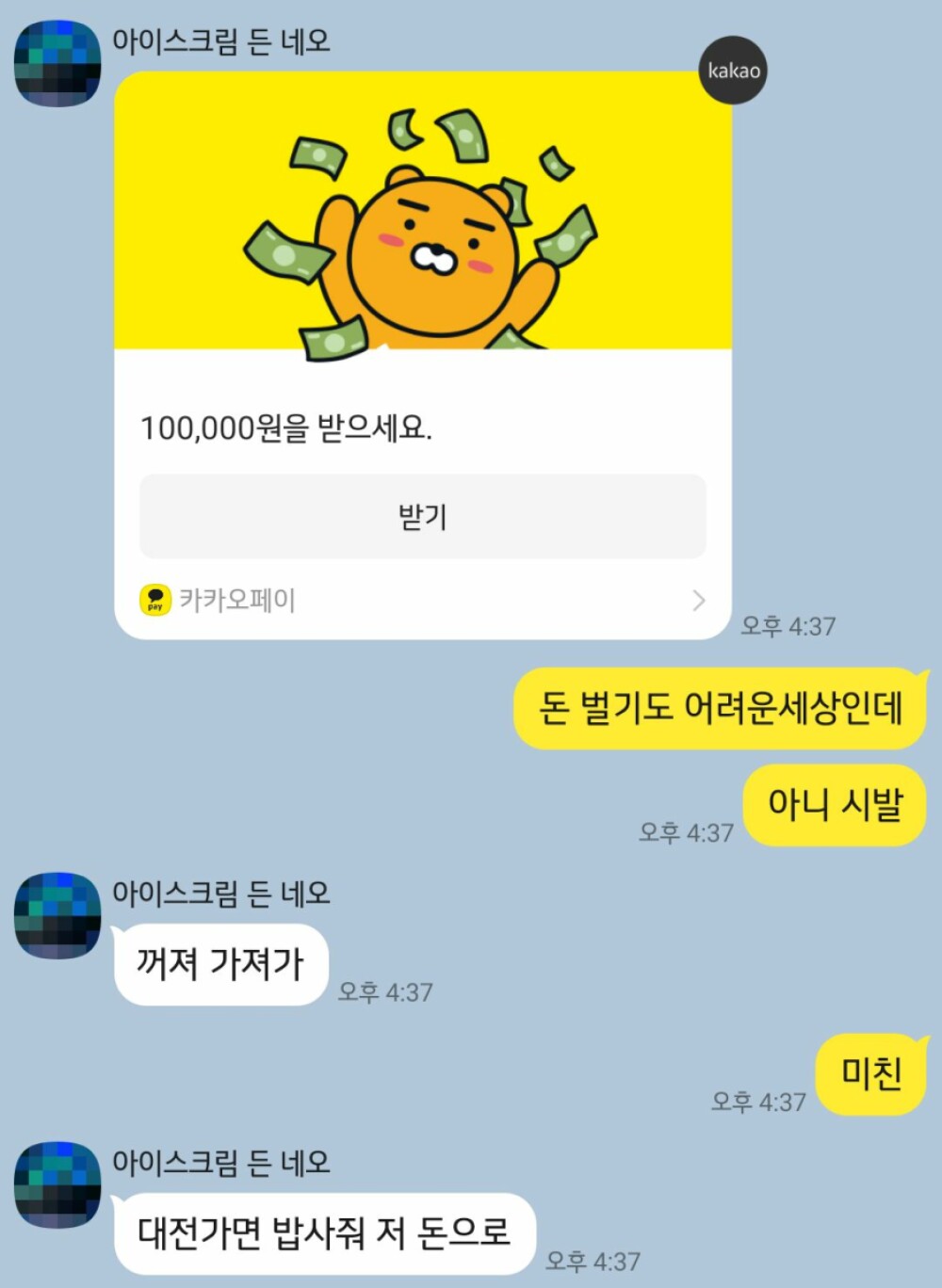Image resolution: width=942 pixels, height=1288 pixels.
Task: Open the 카카오페이 row with chevron
Action: 422,600
